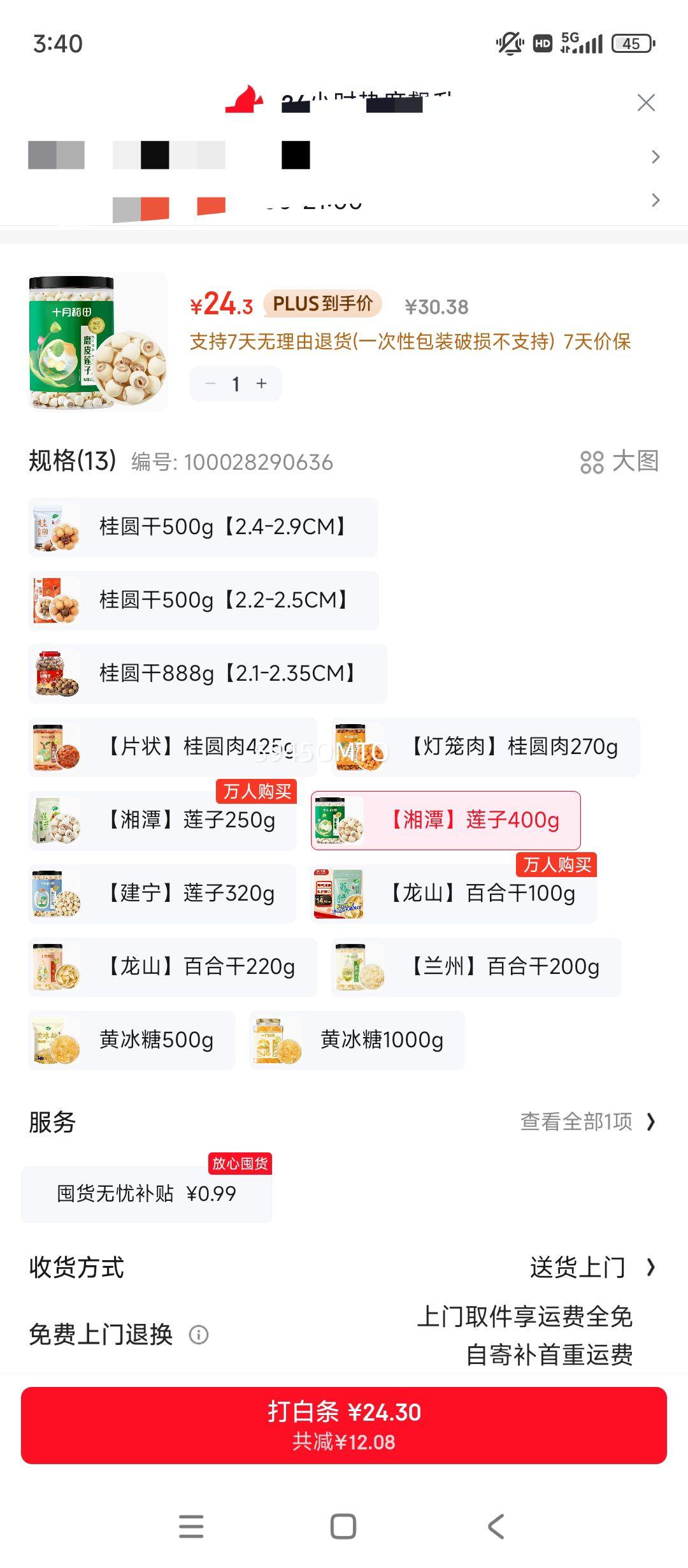
Task: Select 囤货无忧补贴 ¥0.99 service
Action: point(148,1193)
